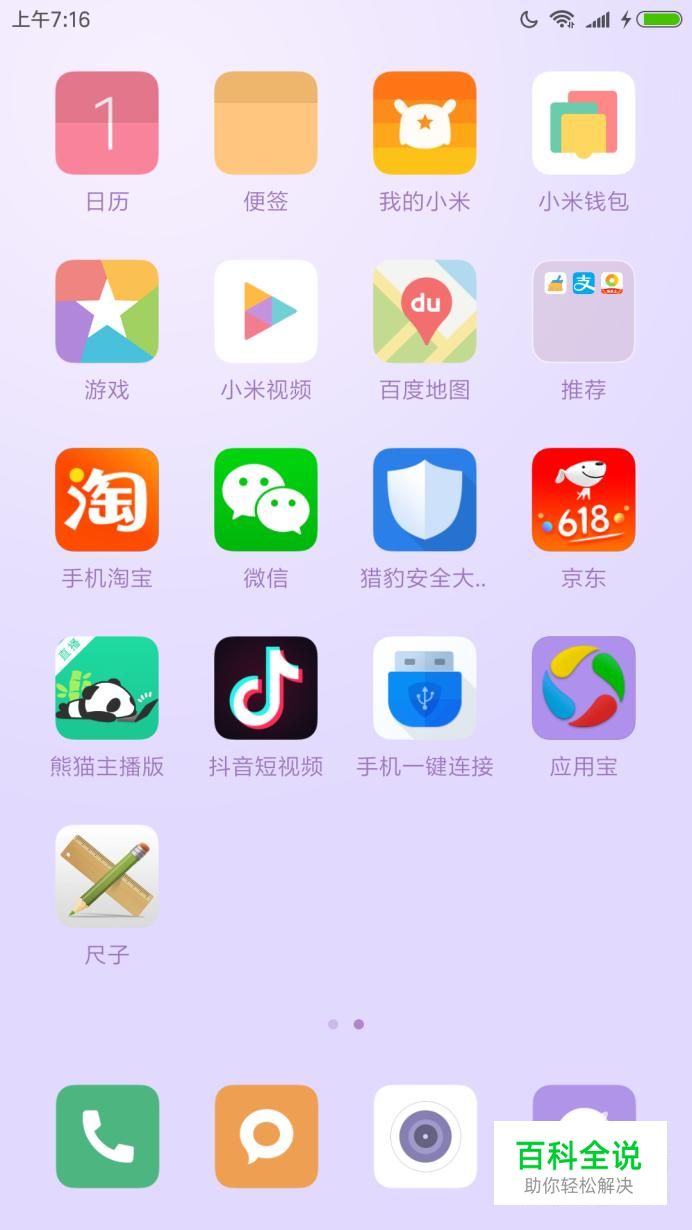
Task: Open the 推荐 app folder
Action: tap(584, 311)
